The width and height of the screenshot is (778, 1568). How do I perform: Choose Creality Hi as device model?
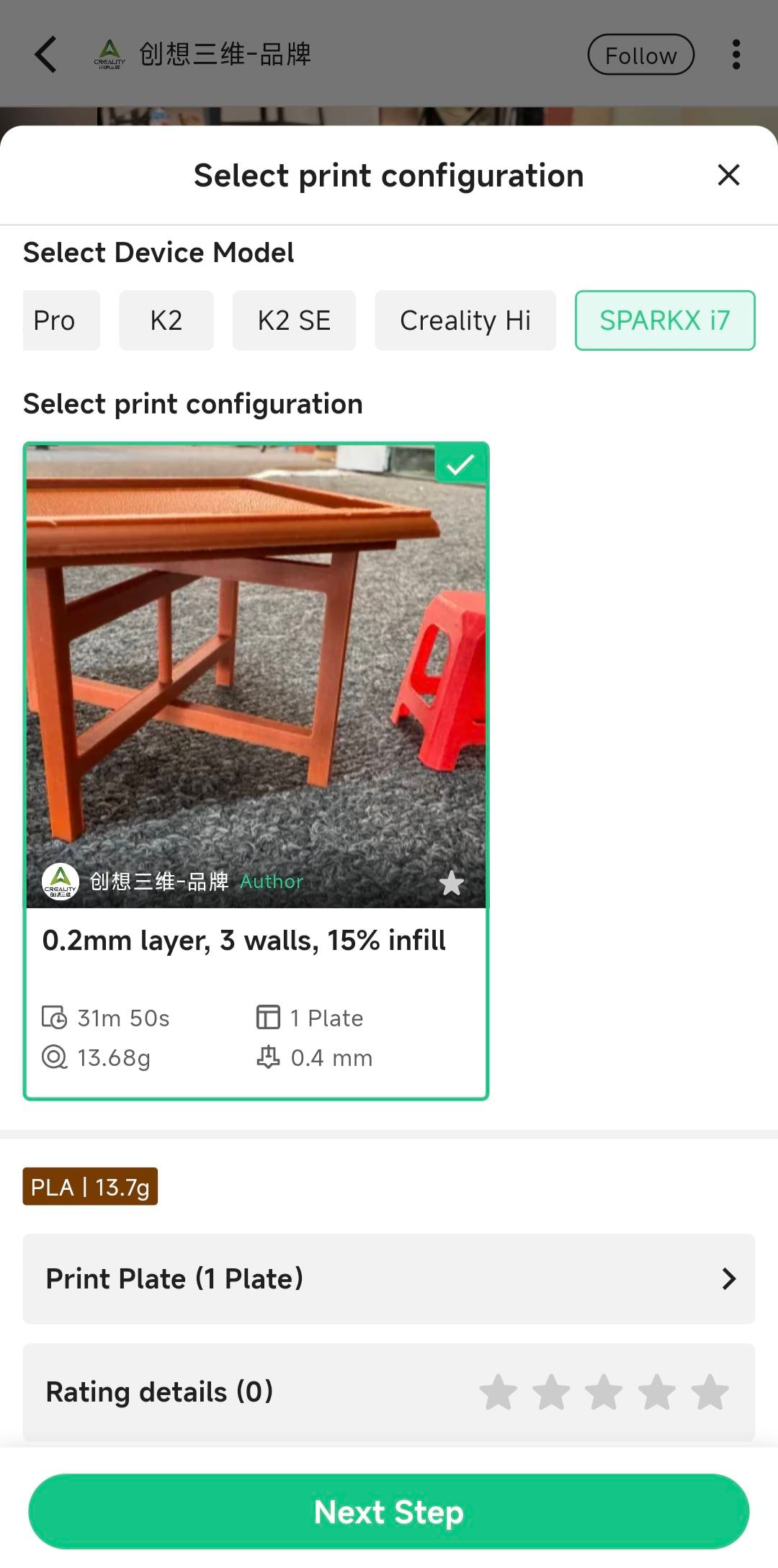[465, 321]
